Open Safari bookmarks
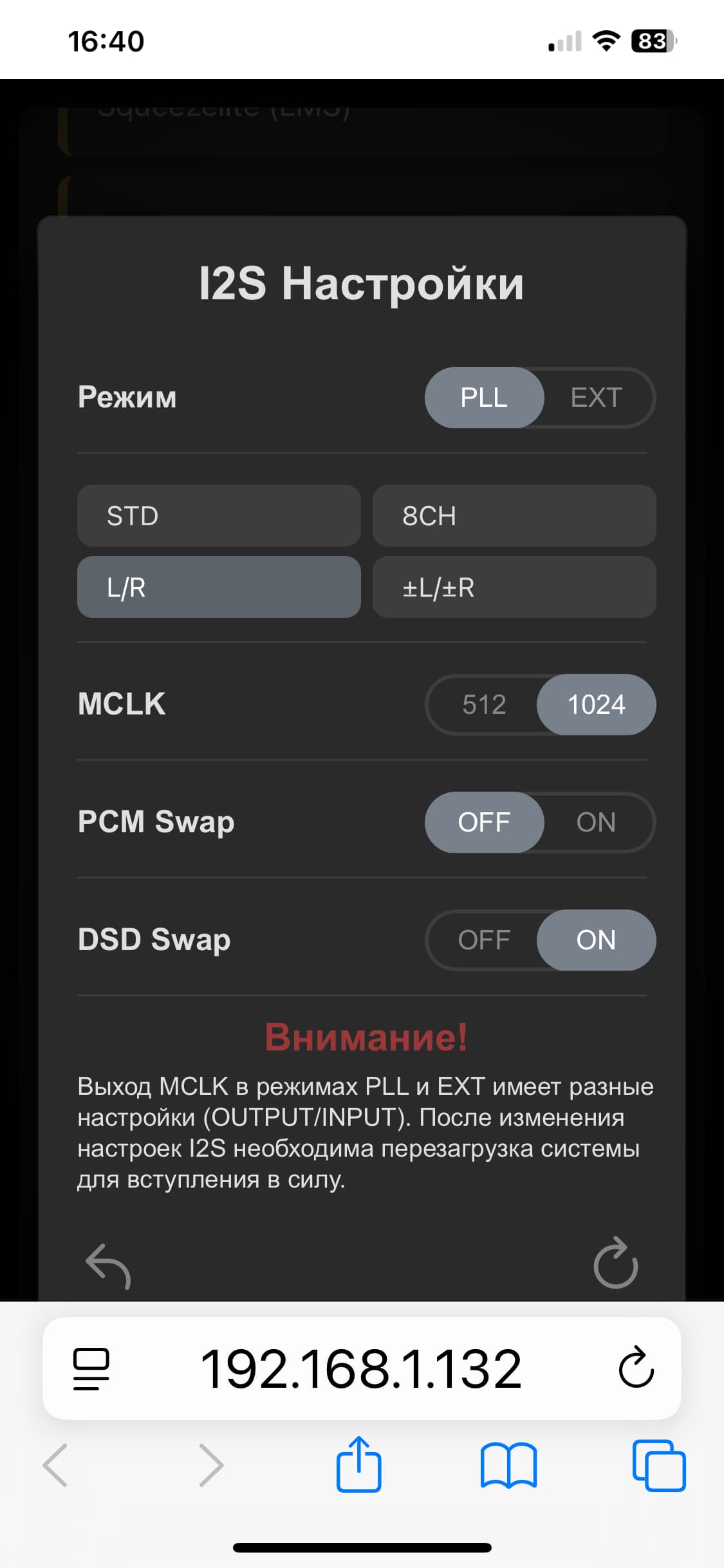Image resolution: width=724 pixels, height=1568 pixels. 508,1465
